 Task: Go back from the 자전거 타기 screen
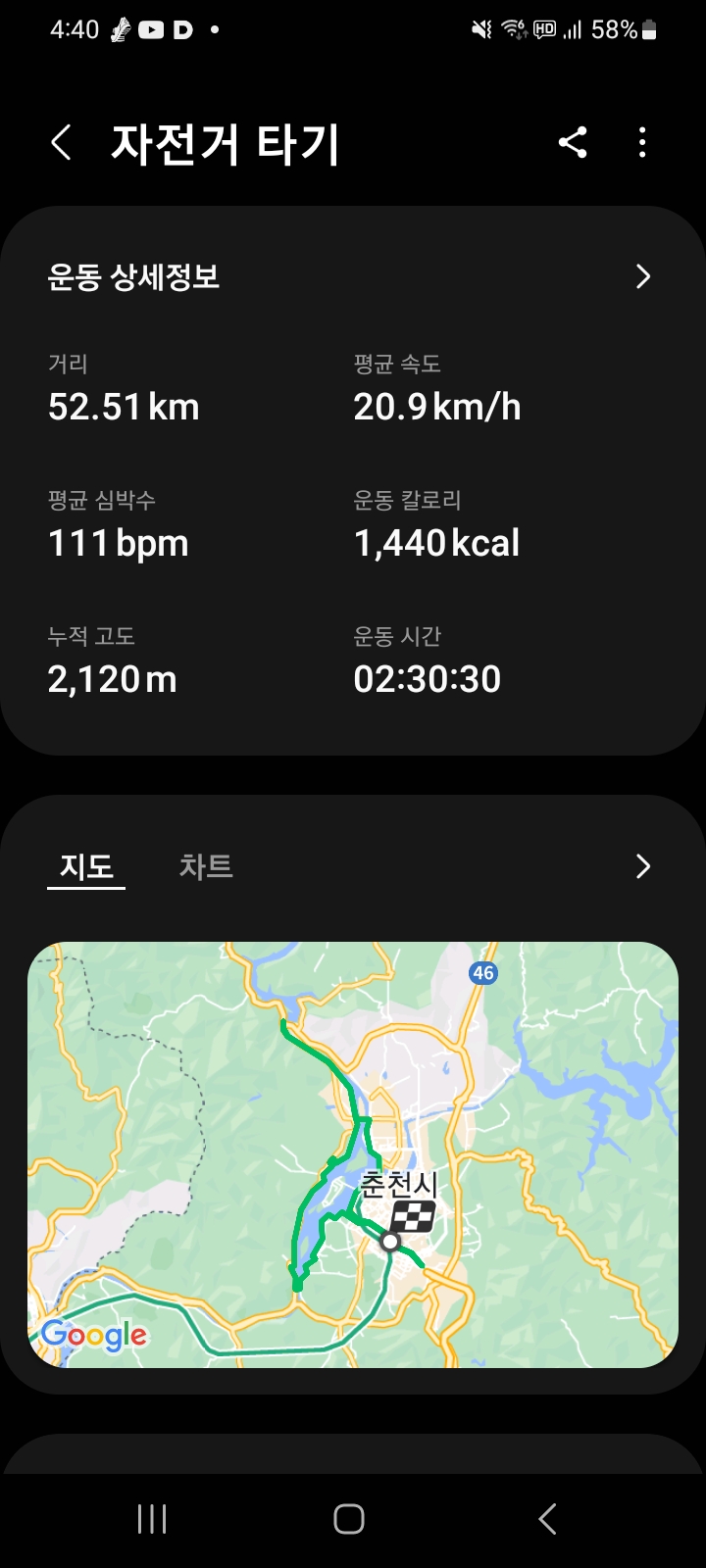tap(61, 143)
